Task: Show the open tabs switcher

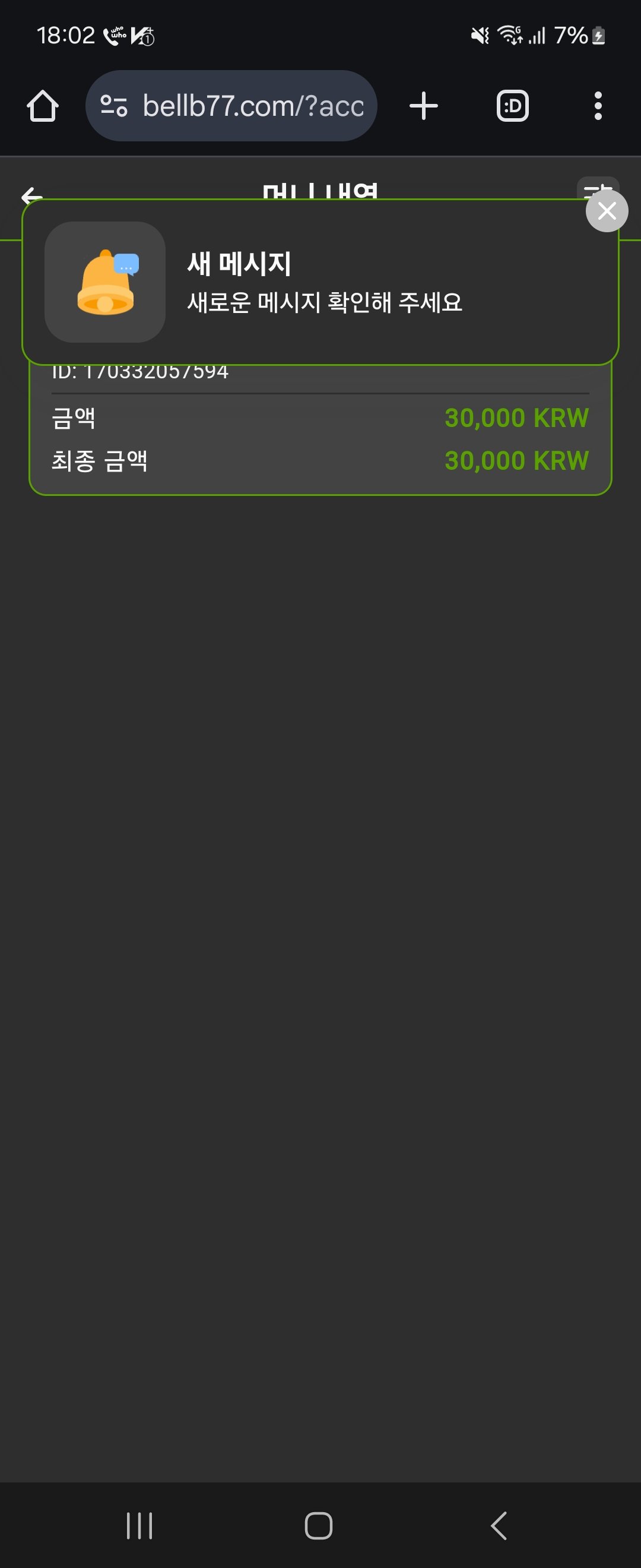Action: coord(512,106)
